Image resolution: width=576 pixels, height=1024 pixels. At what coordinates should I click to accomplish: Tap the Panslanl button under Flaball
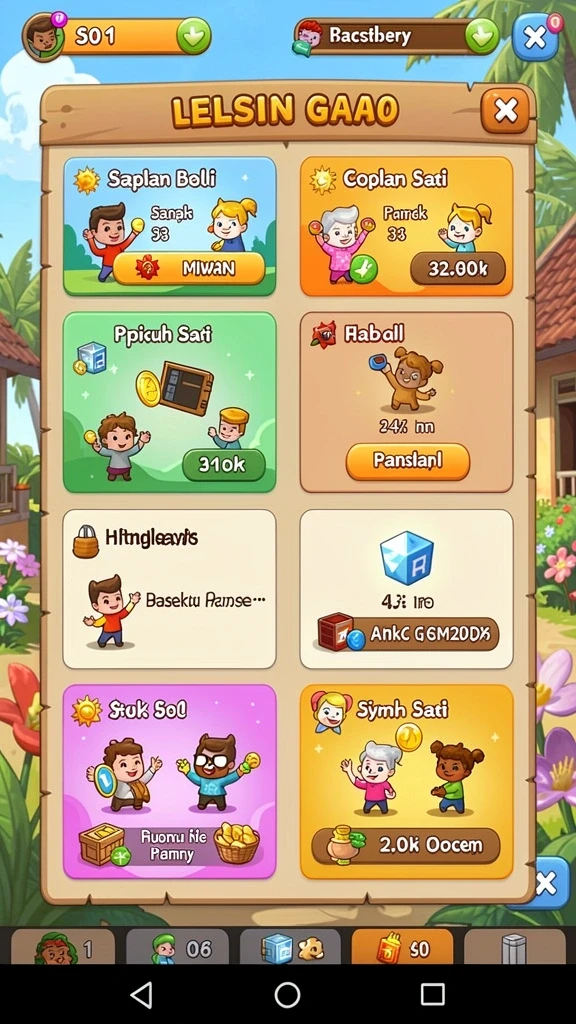tap(408, 461)
